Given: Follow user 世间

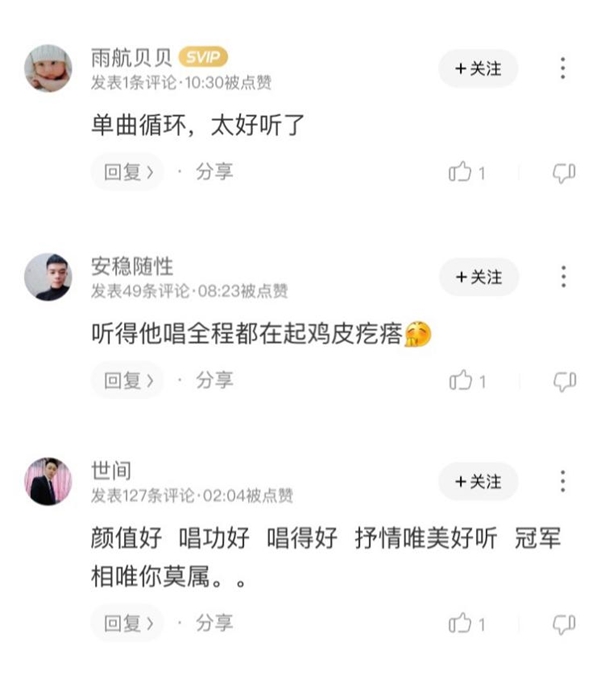Looking at the screenshot, I should (x=478, y=482).
